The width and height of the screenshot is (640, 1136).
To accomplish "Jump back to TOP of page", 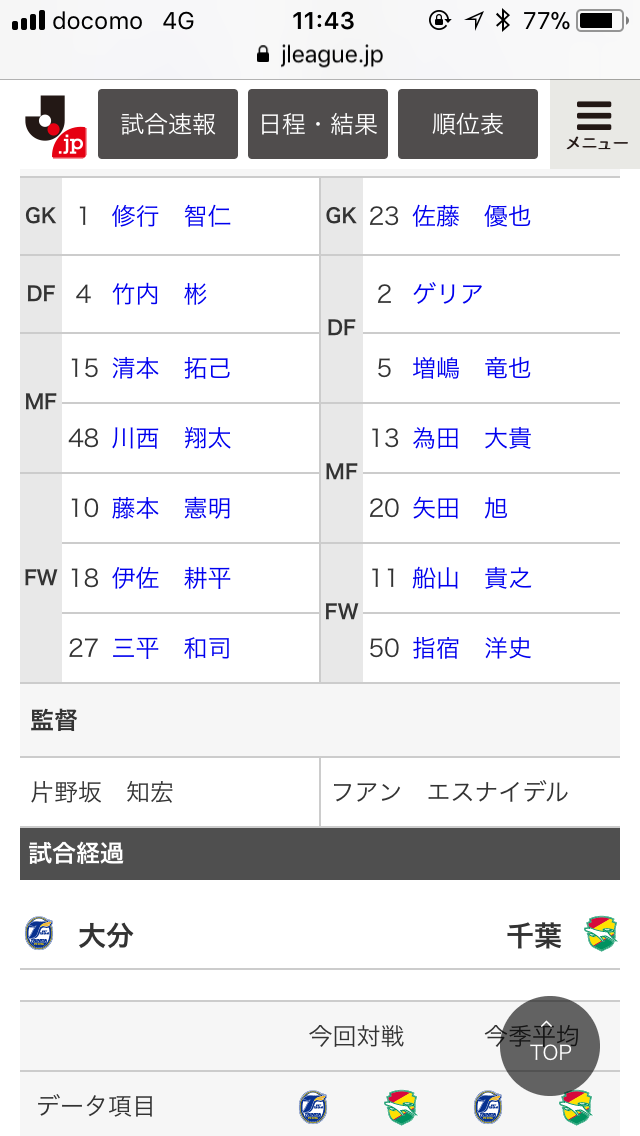I will [550, 1046].
